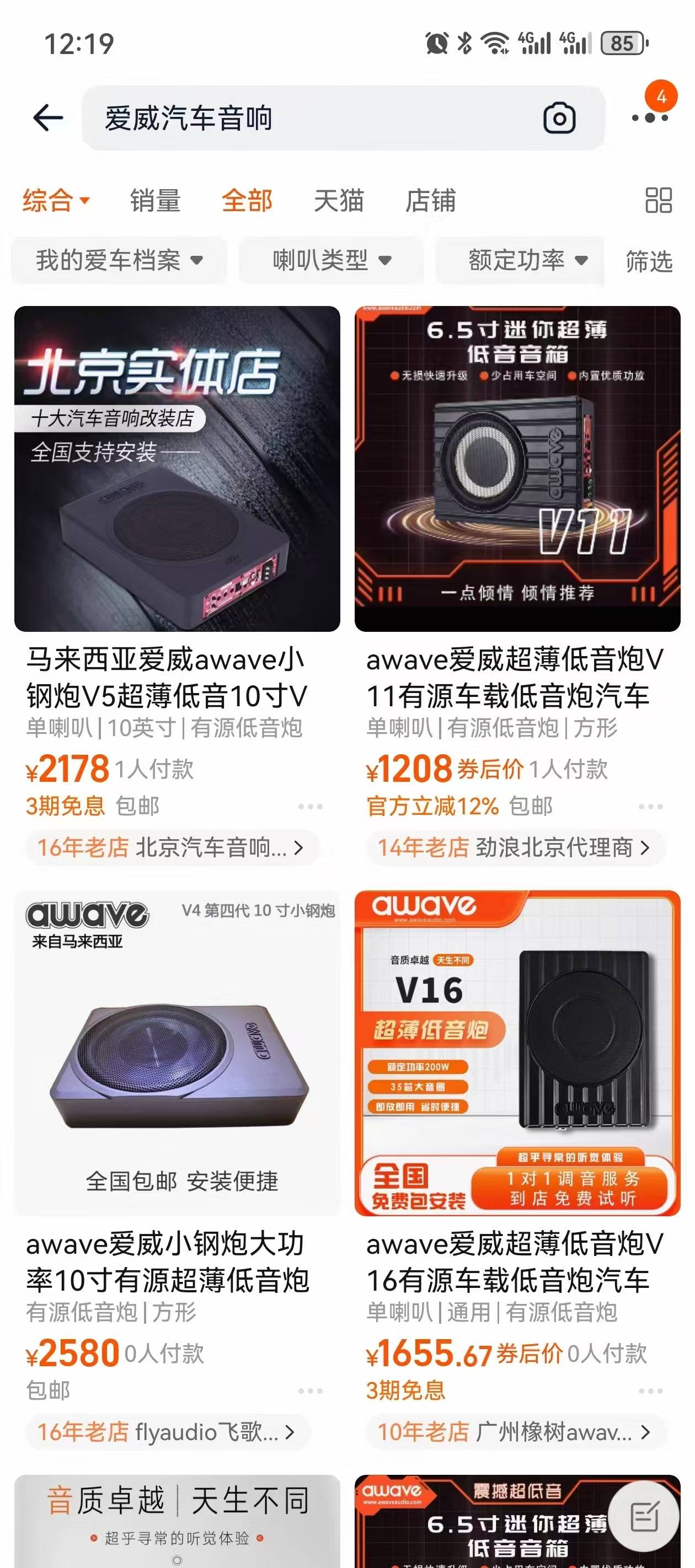This screenshot has width=695, height=1568.
Task: Go back from search results
Action: pos(47,117)
